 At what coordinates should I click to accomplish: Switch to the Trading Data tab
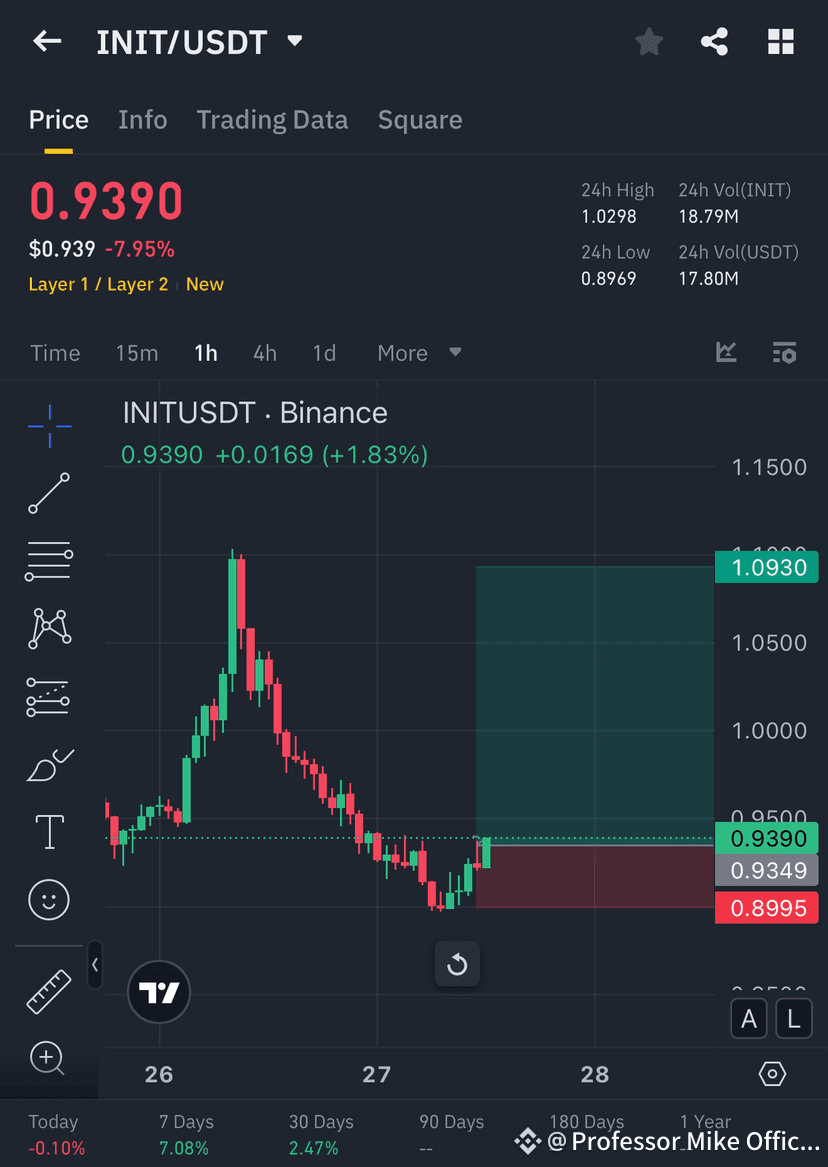[272, 119]
